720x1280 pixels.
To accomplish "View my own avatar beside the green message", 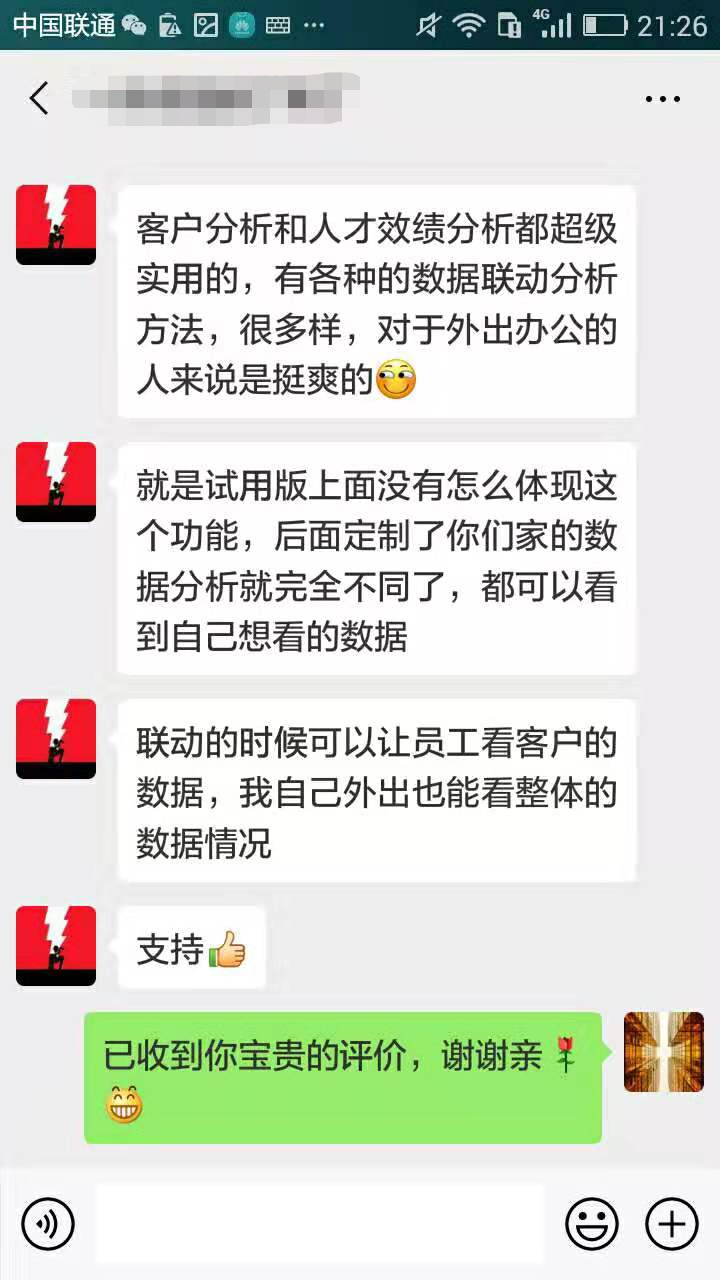I will [x=664, y=1051].
